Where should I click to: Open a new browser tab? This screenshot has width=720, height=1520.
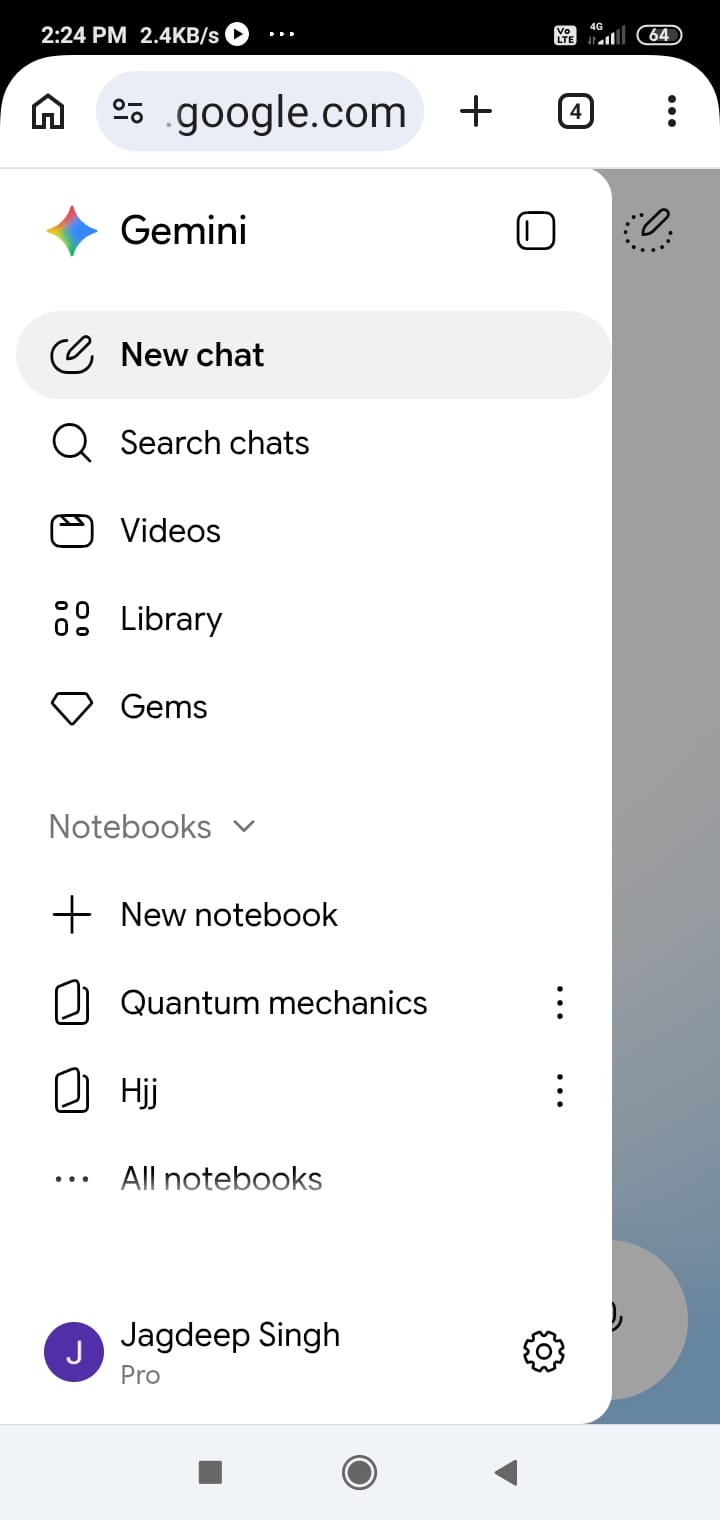pyautogui.click(x=476, y=111)
